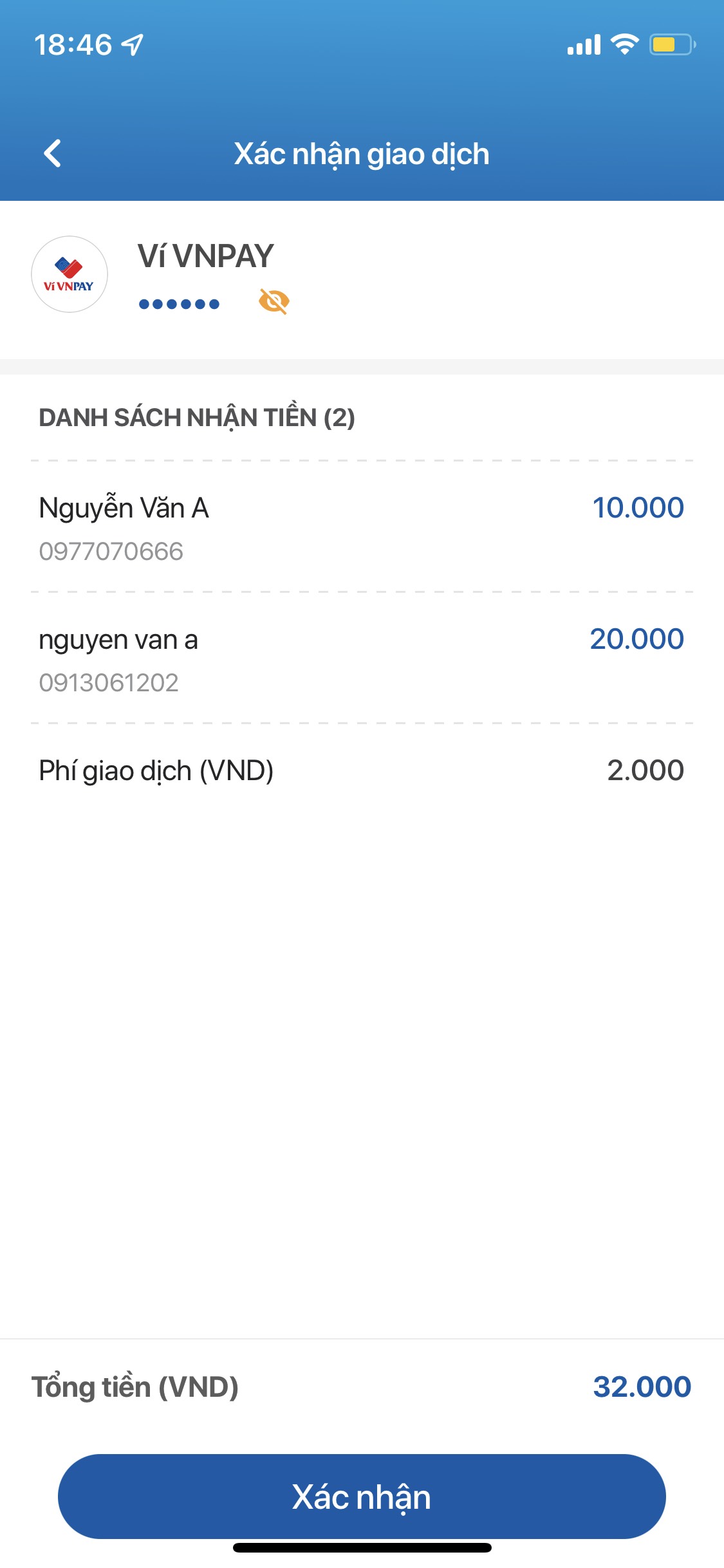This screenshot has height=1568, width=724.
Task: Reveal the hidden Ví VNPAY balance
Action: point(274,301)
